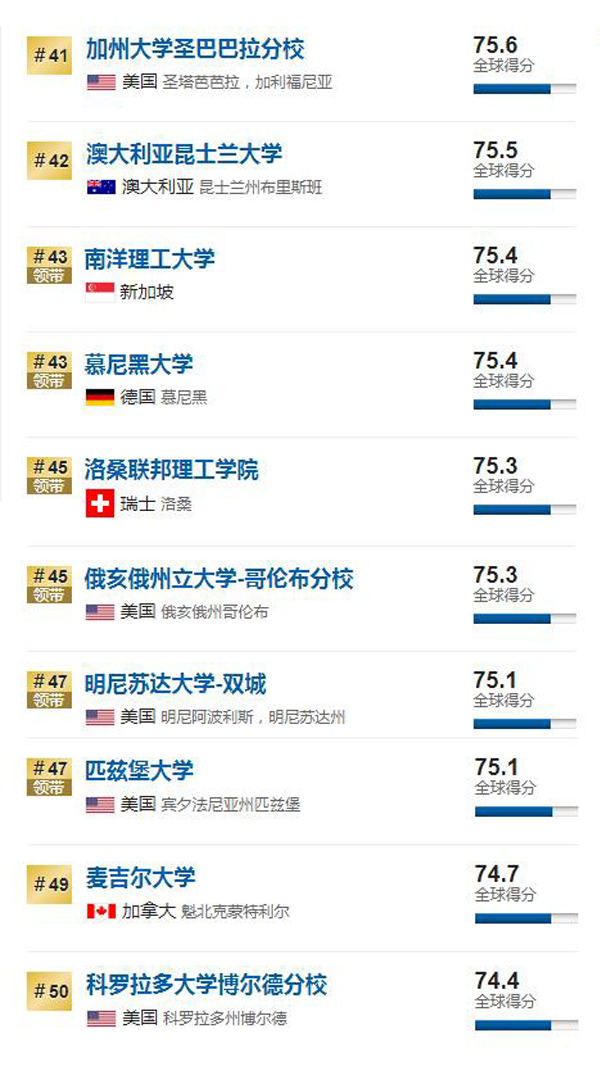Select 科罗拉多大学博尔德分校 entry

(206, 985)
